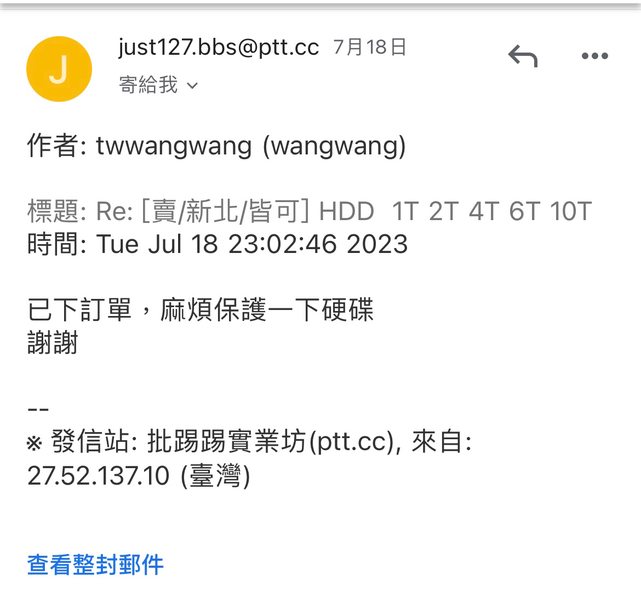Expand recipient details next to 寄給我

tap(192, 86)
